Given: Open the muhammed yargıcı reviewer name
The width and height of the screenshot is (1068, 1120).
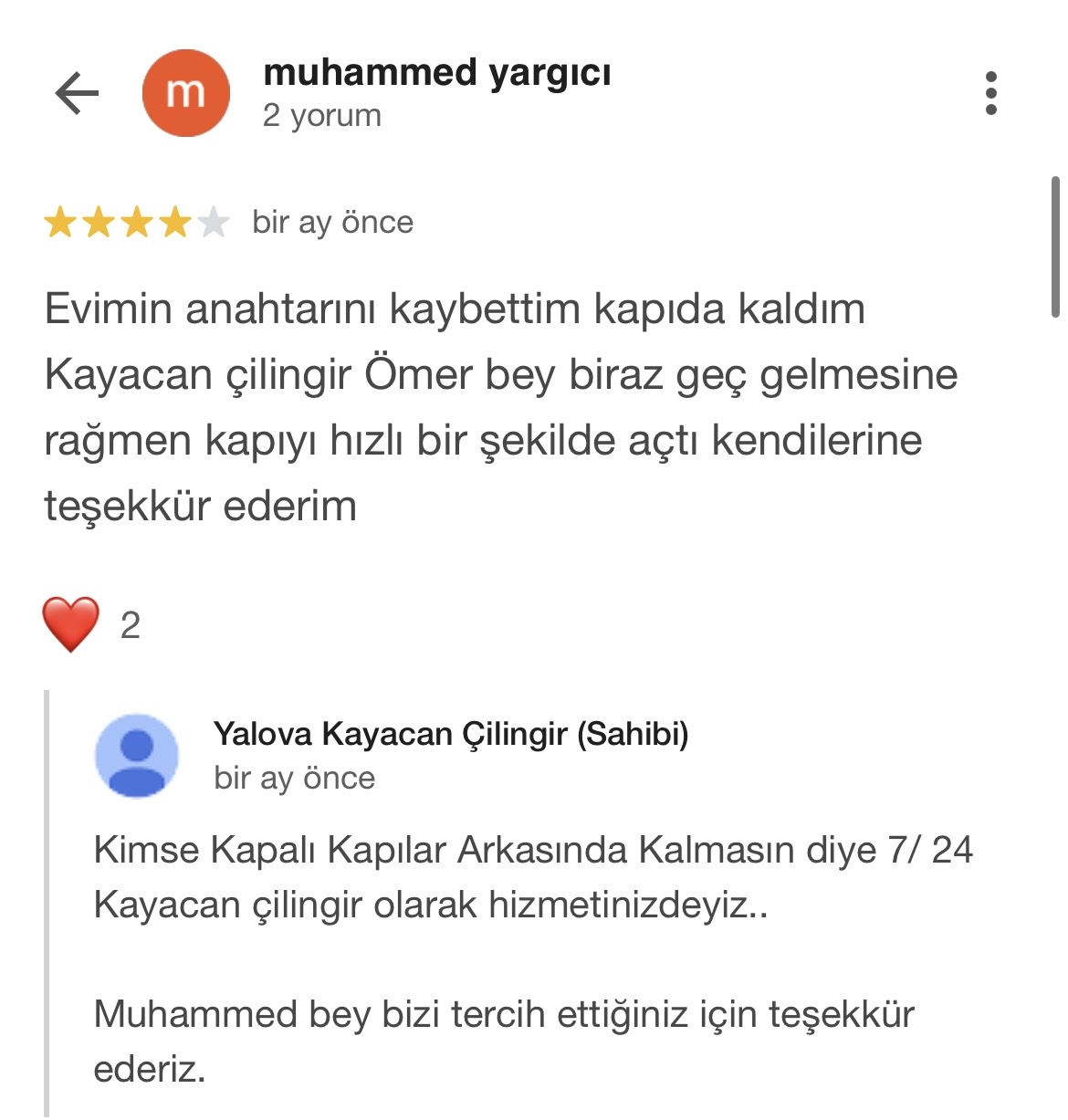Looking at the screenshot, I should 436,73.
